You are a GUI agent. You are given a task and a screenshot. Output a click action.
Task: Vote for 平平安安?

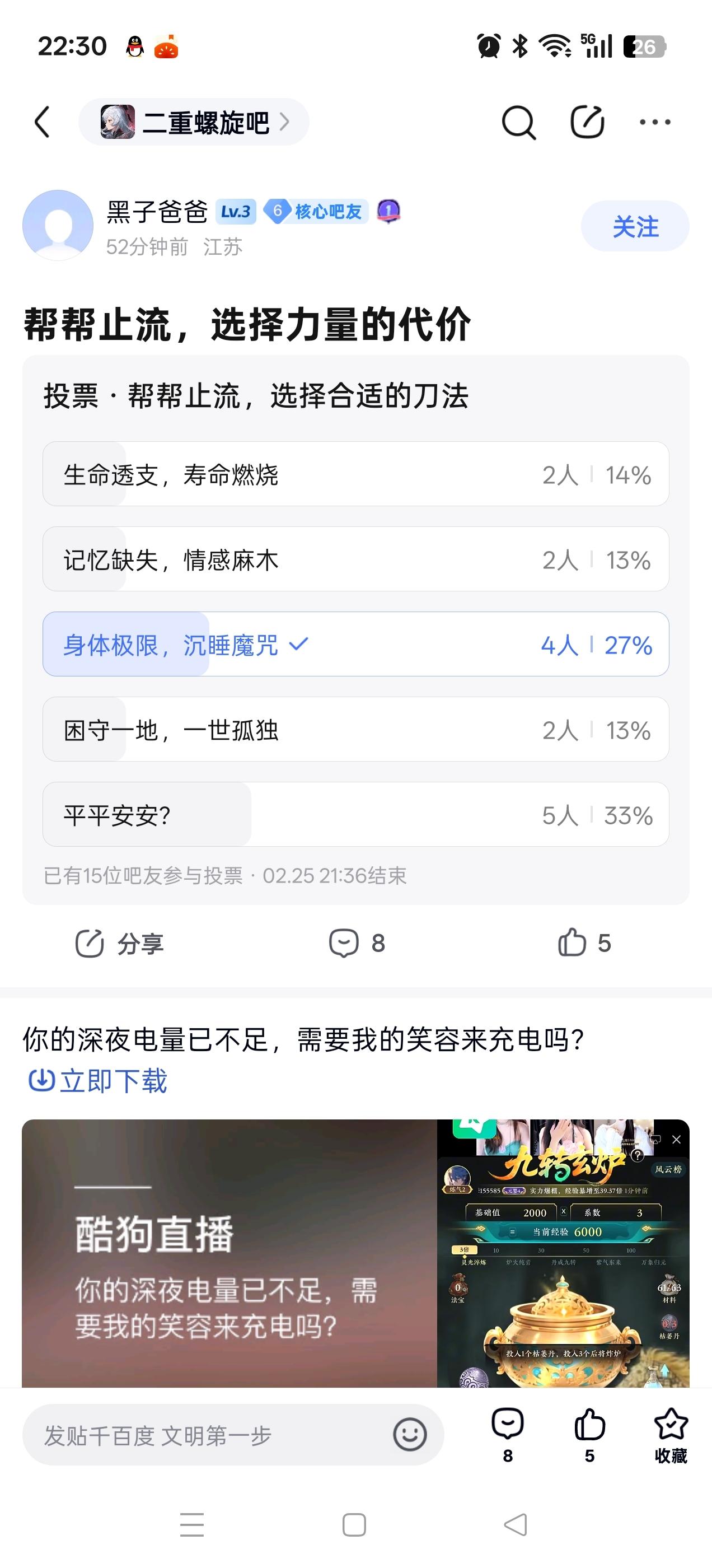pos(355,814)
